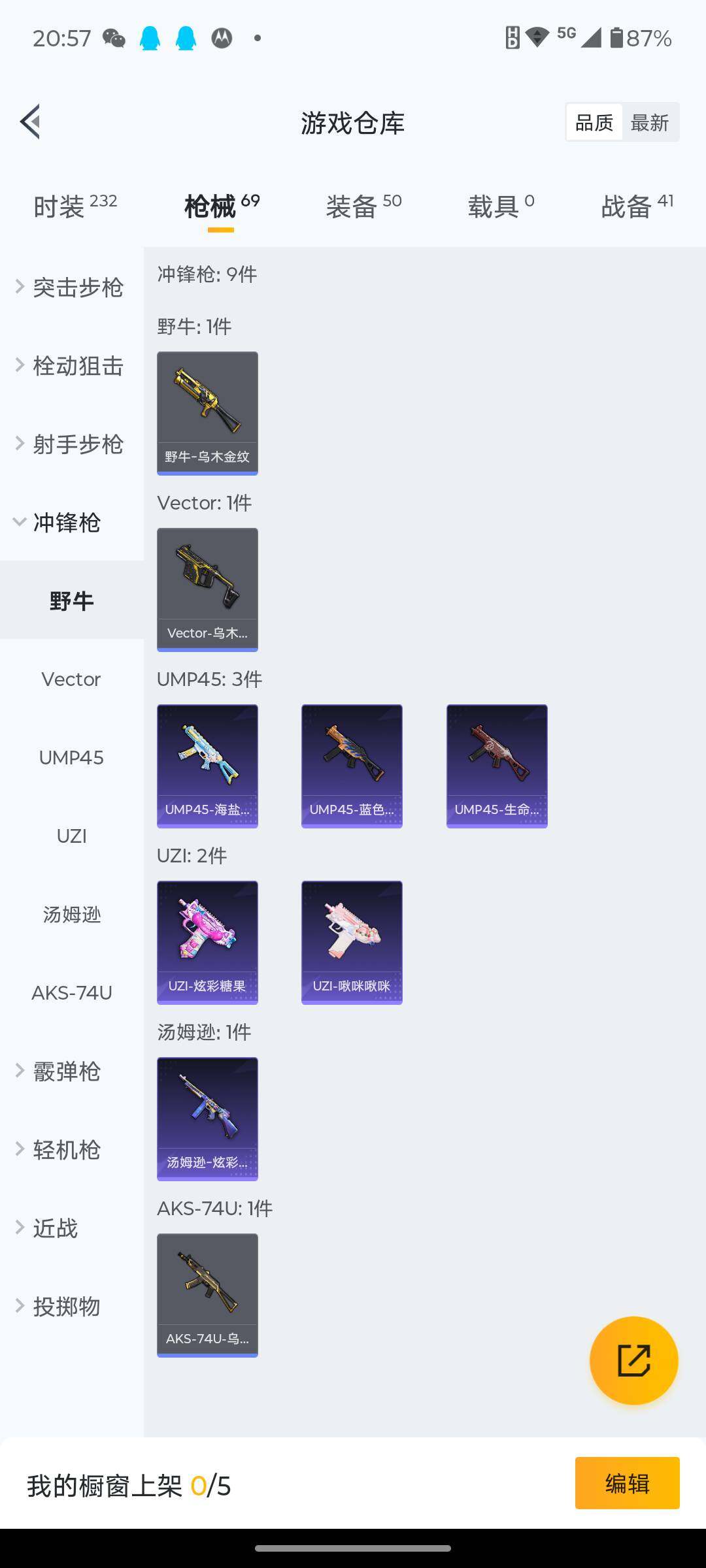Viewport: 706px width, 1568px height.
Task: Expand the 突击步枪 category
Action: pos(71,287)
